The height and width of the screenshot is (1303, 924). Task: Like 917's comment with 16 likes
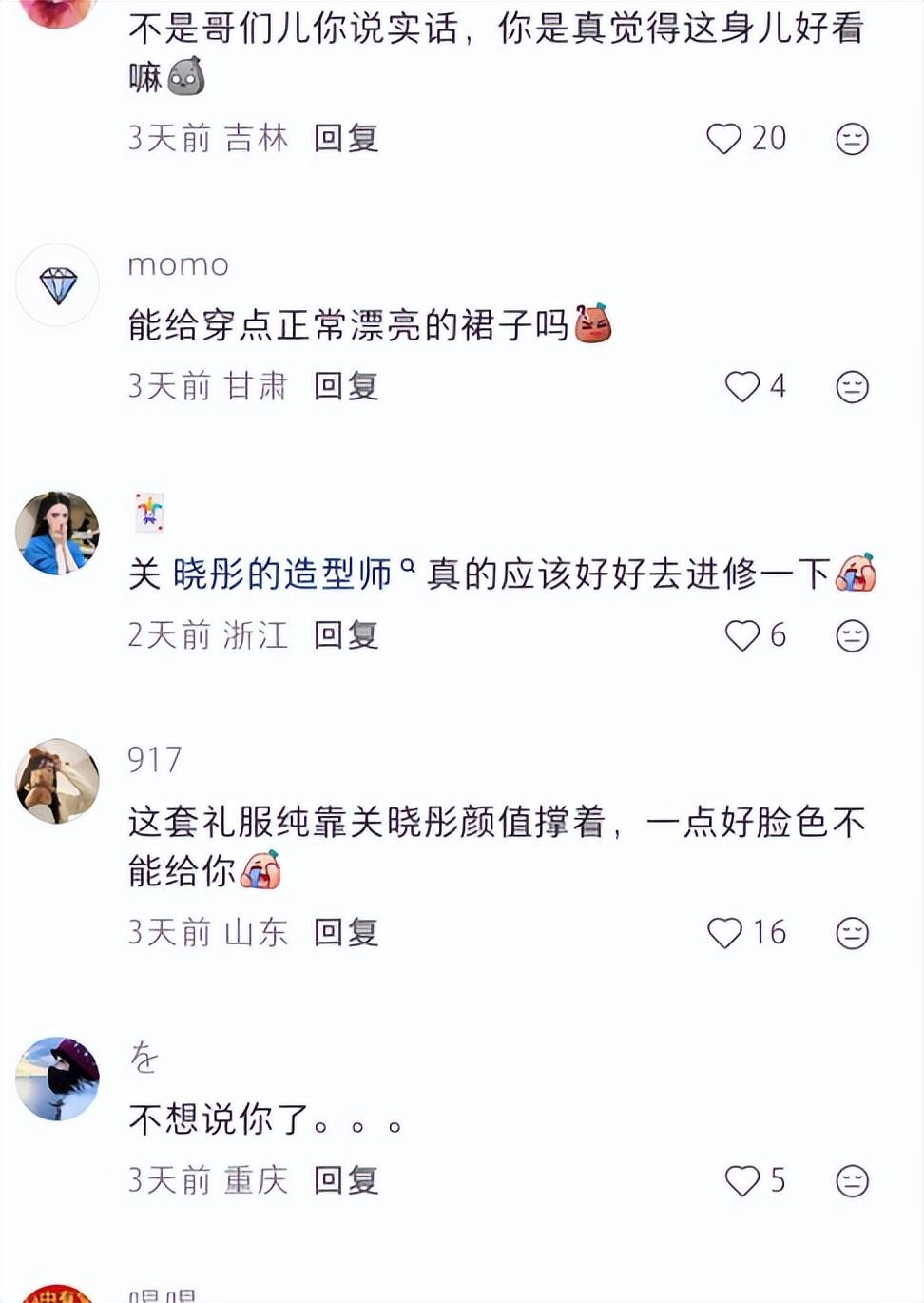point(724,933)
